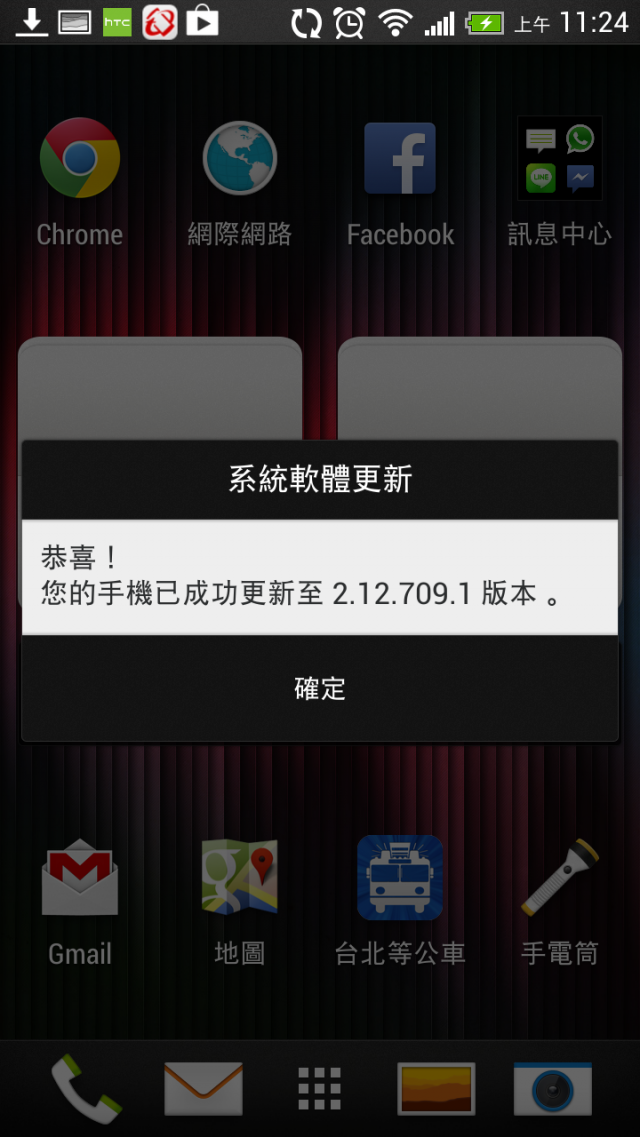
Task: Confirm the update dialog with 確定
Action: tap(320, 688)
